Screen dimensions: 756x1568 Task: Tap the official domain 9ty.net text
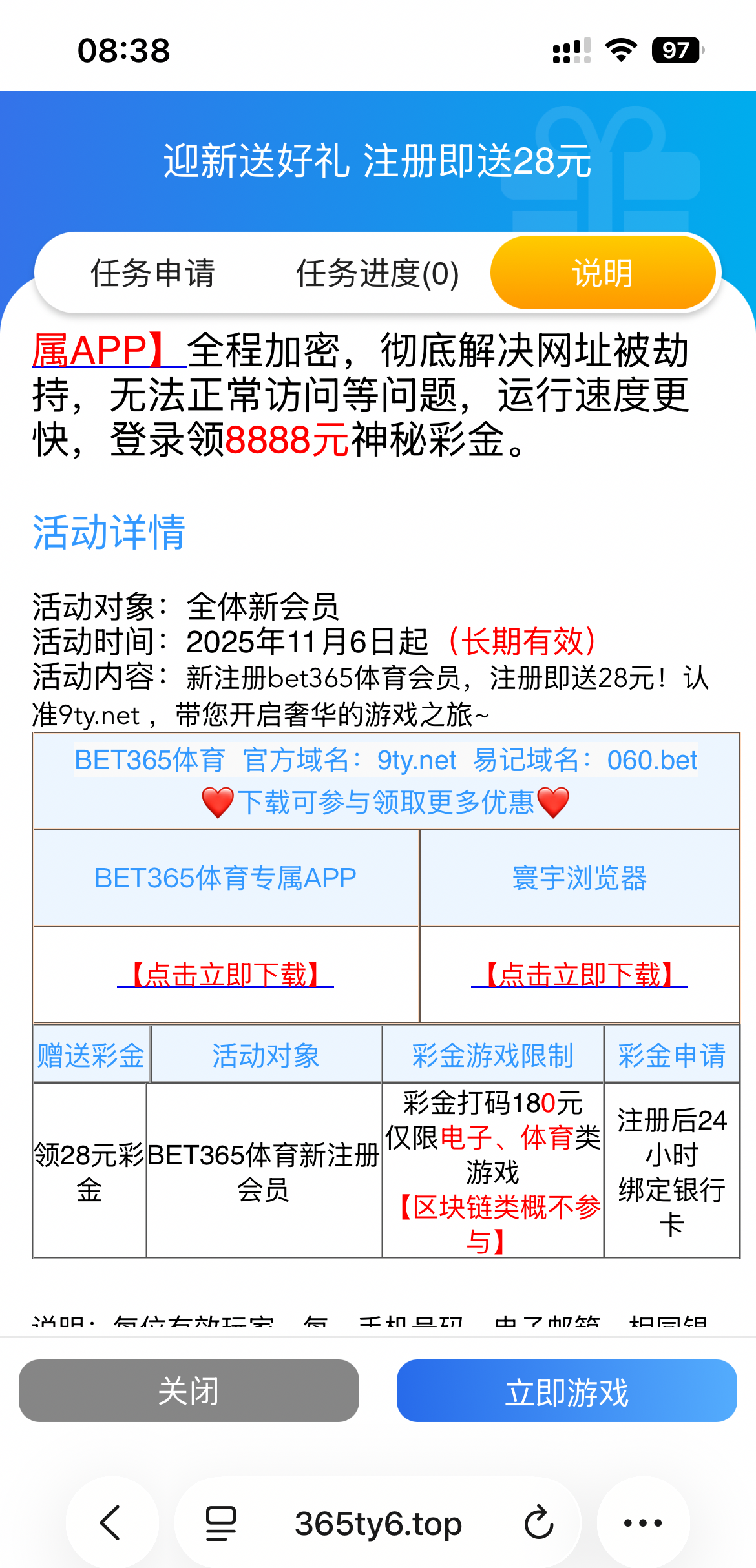point(417,761)
